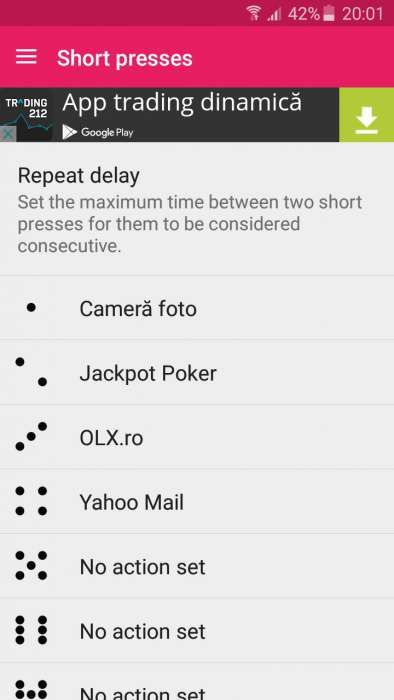Tap the ad's green download button
The height and width of the screenshot is (700, 394).
(x=366, y=115)
